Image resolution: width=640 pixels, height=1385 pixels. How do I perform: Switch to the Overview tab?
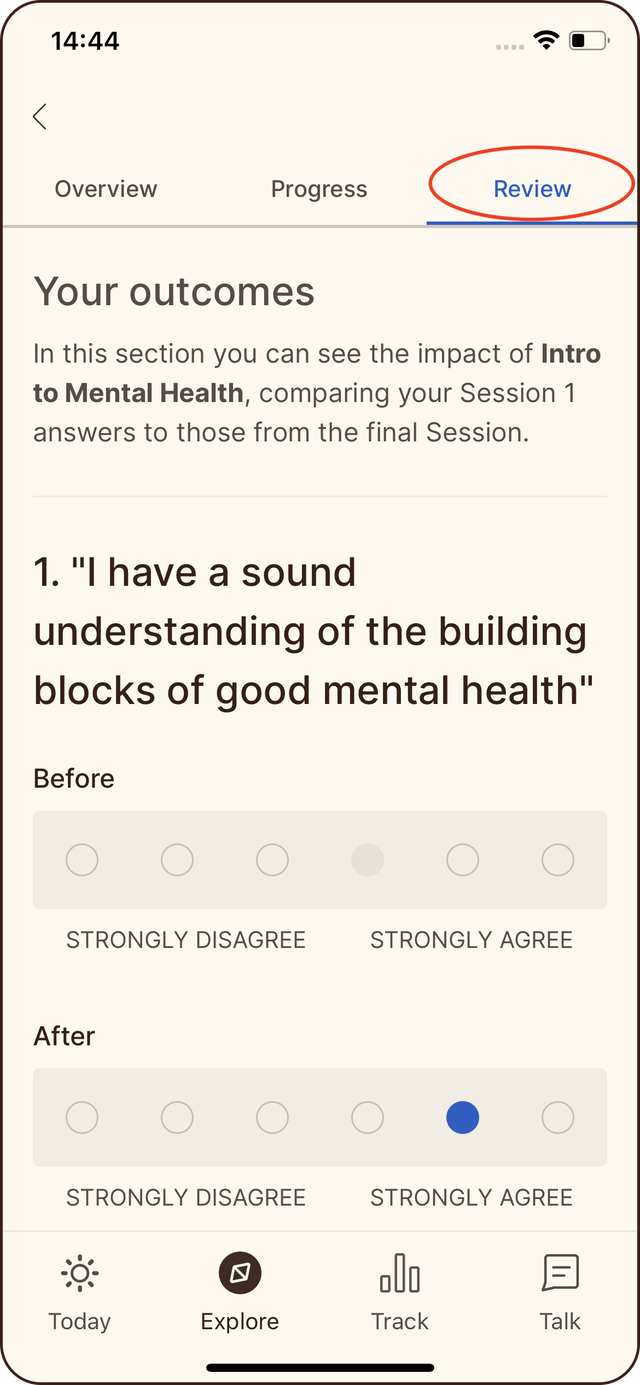click(x=106, y=189)
